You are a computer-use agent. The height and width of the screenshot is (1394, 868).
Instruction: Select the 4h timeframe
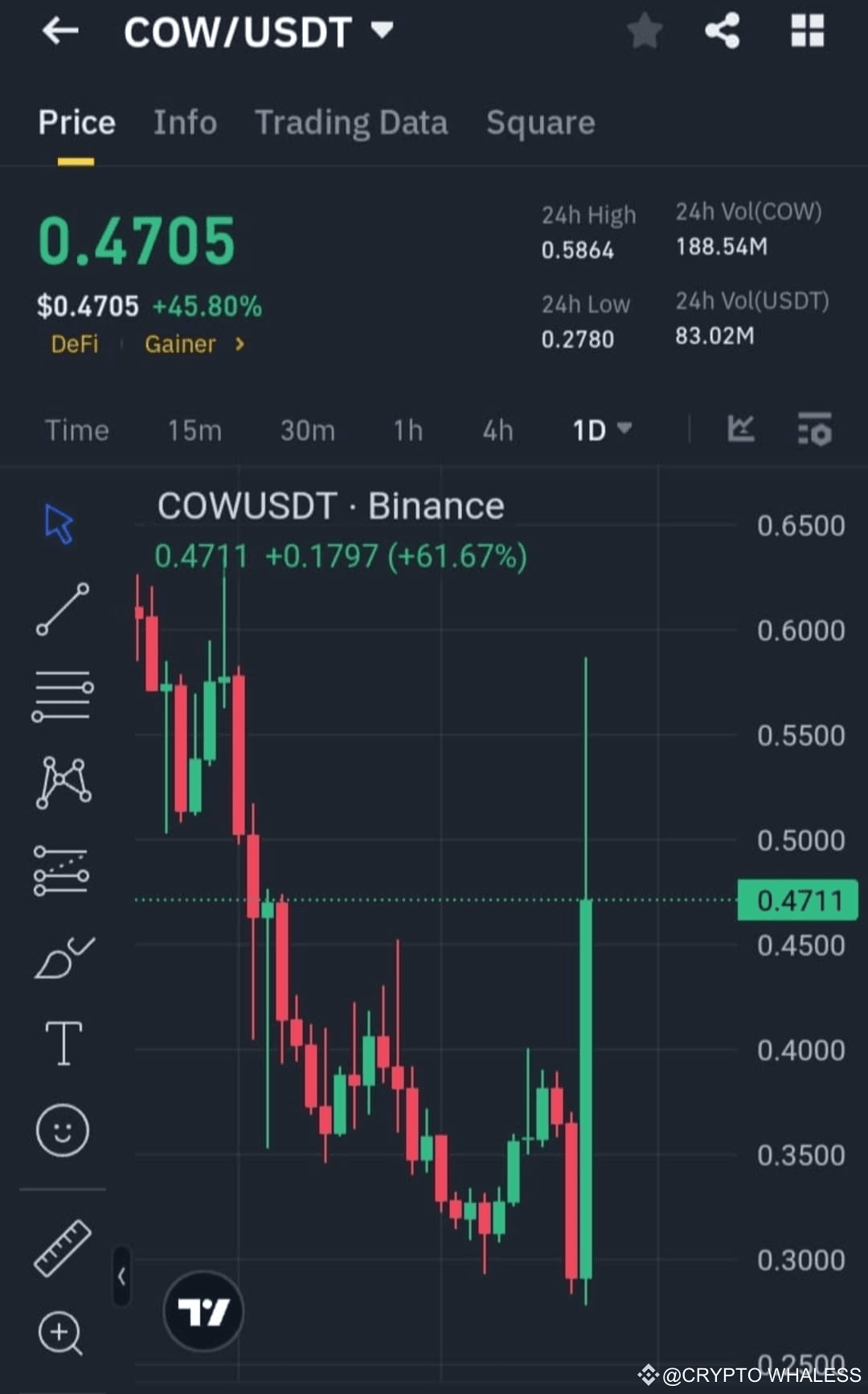(x=497, y=430)
